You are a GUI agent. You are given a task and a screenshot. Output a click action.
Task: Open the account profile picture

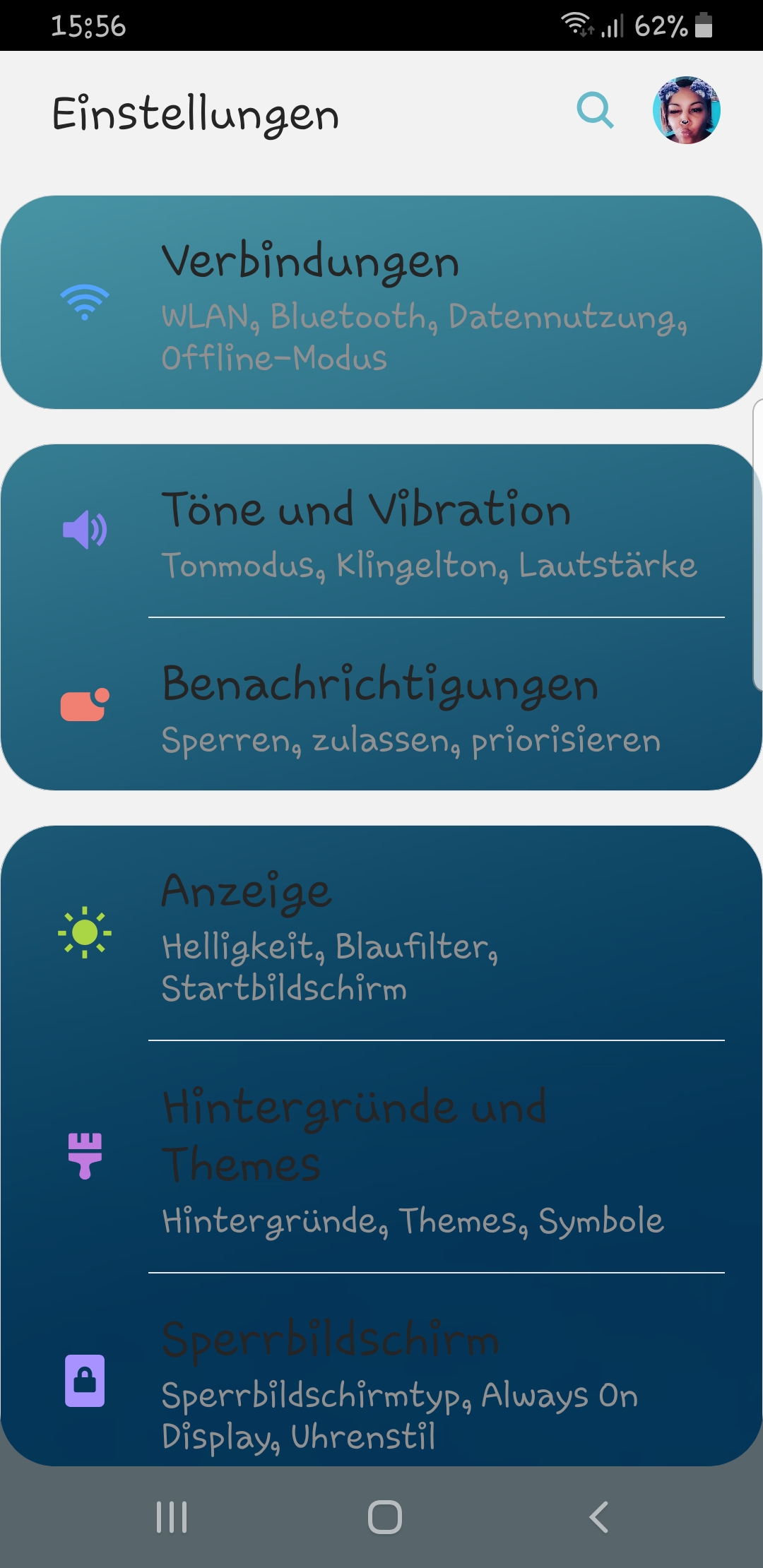click(686, 110)
